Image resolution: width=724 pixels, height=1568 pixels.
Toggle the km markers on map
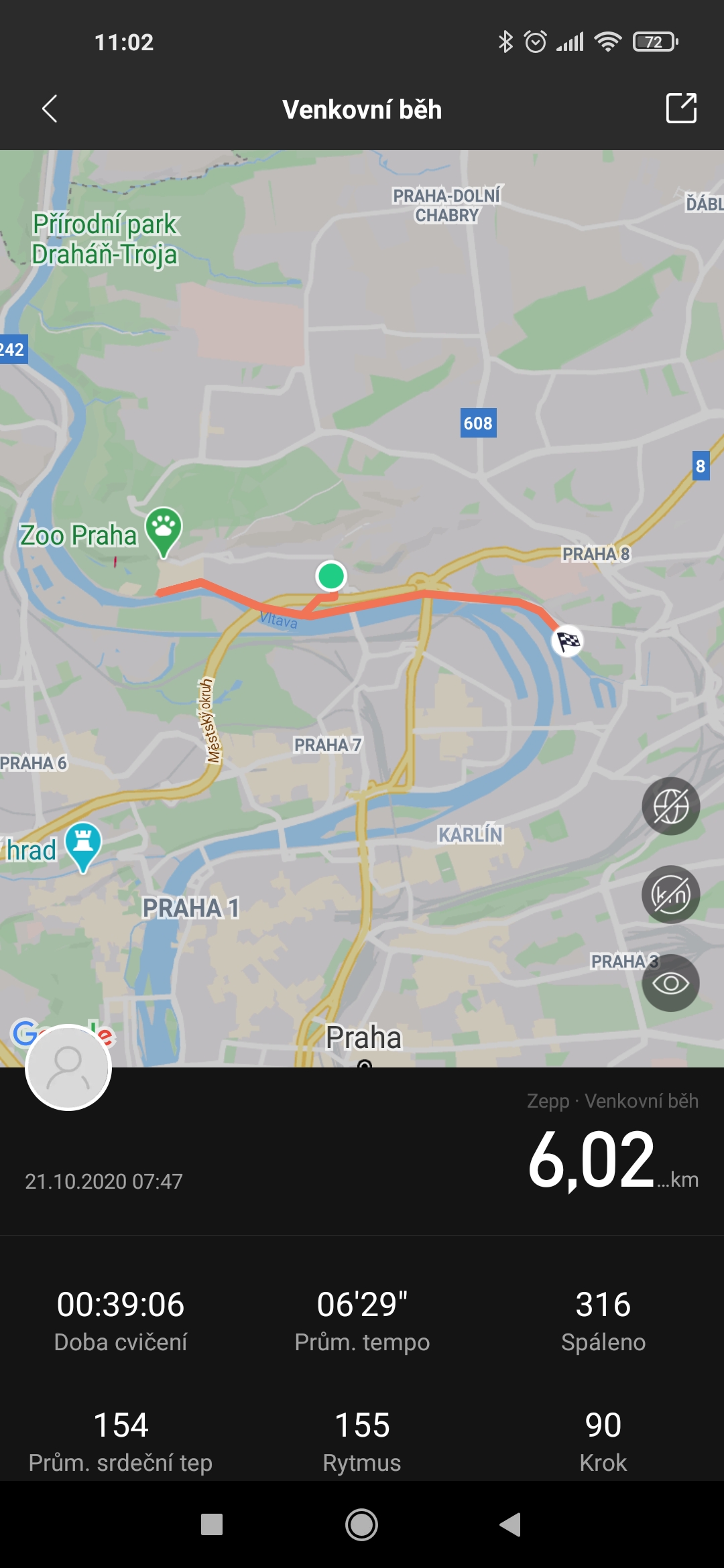point(670,895)
